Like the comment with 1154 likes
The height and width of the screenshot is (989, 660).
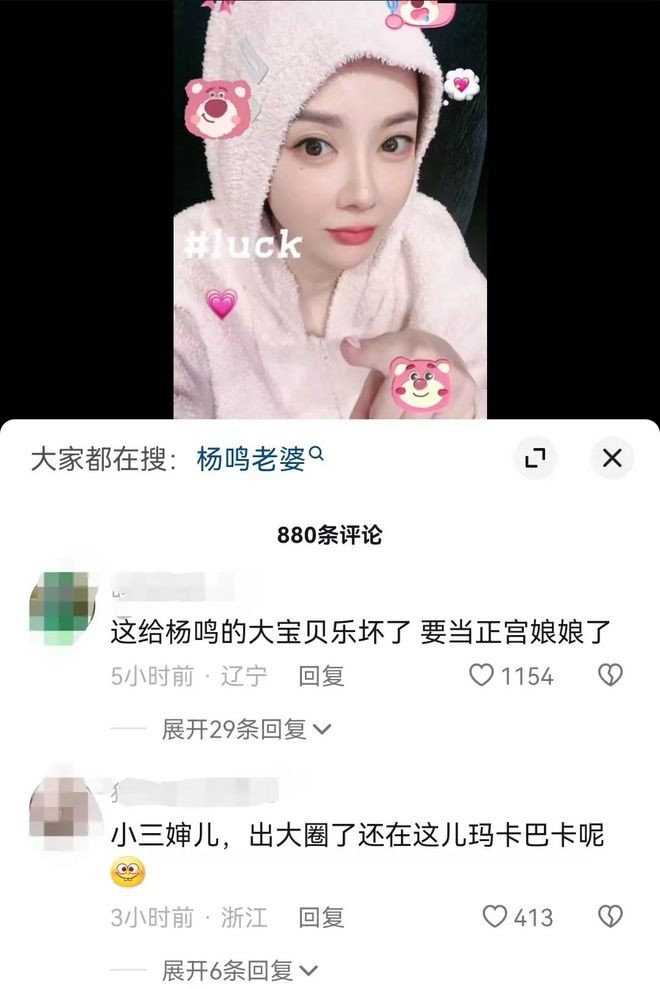click(x=482, y=676)
